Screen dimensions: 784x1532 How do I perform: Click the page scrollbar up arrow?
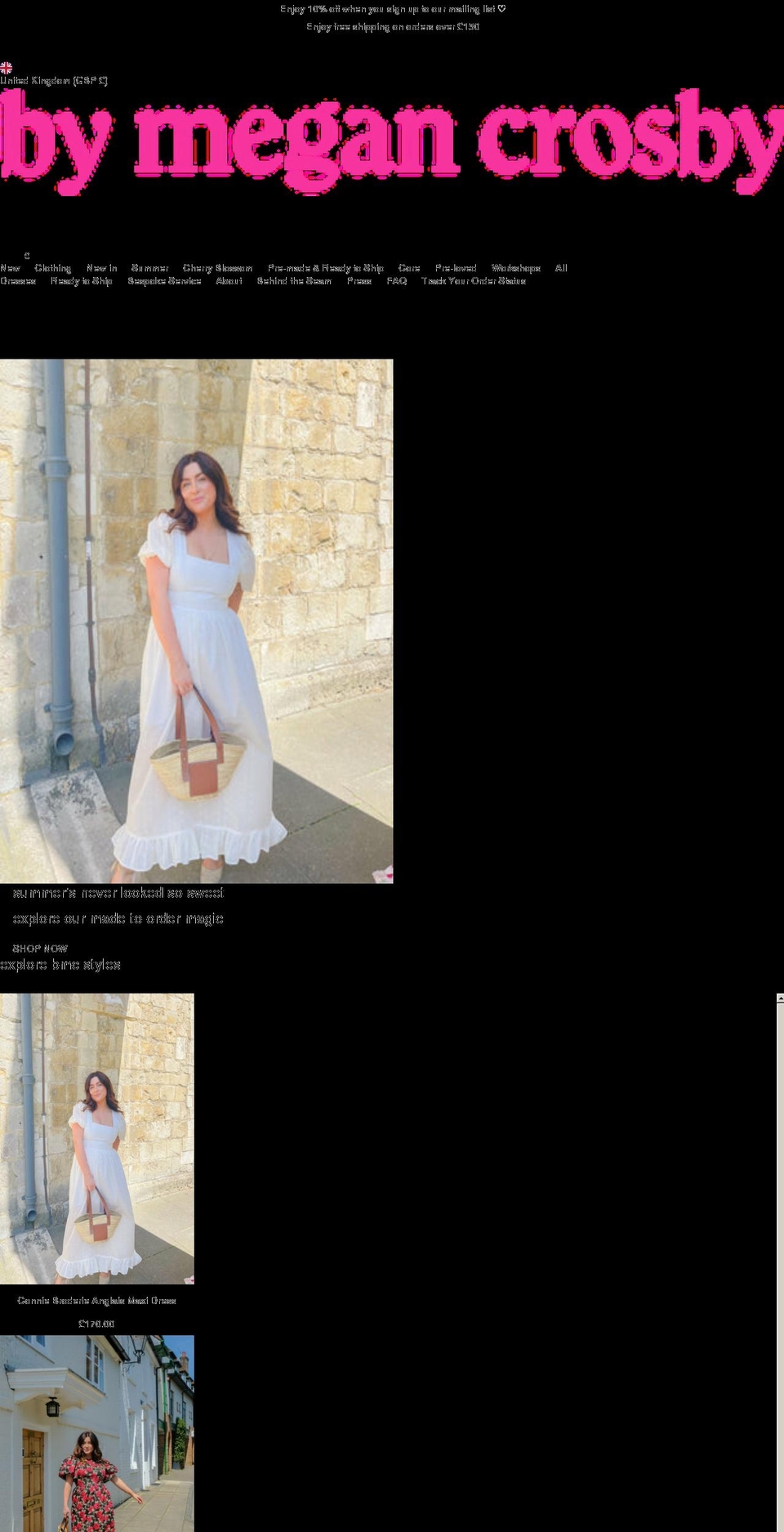click(780, 997)
